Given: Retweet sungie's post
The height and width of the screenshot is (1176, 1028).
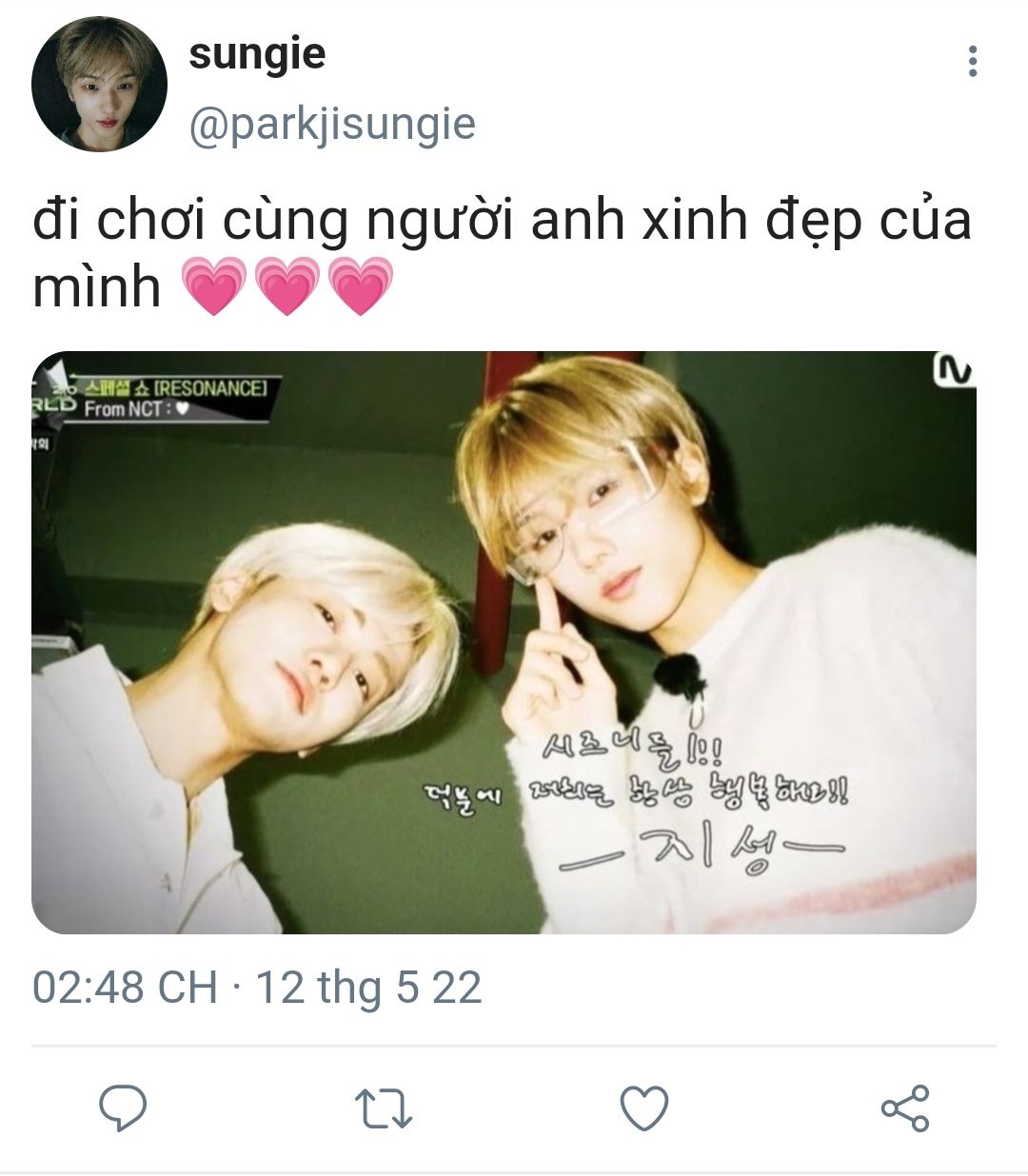Looking at the screenshot, I should 383,1108.
